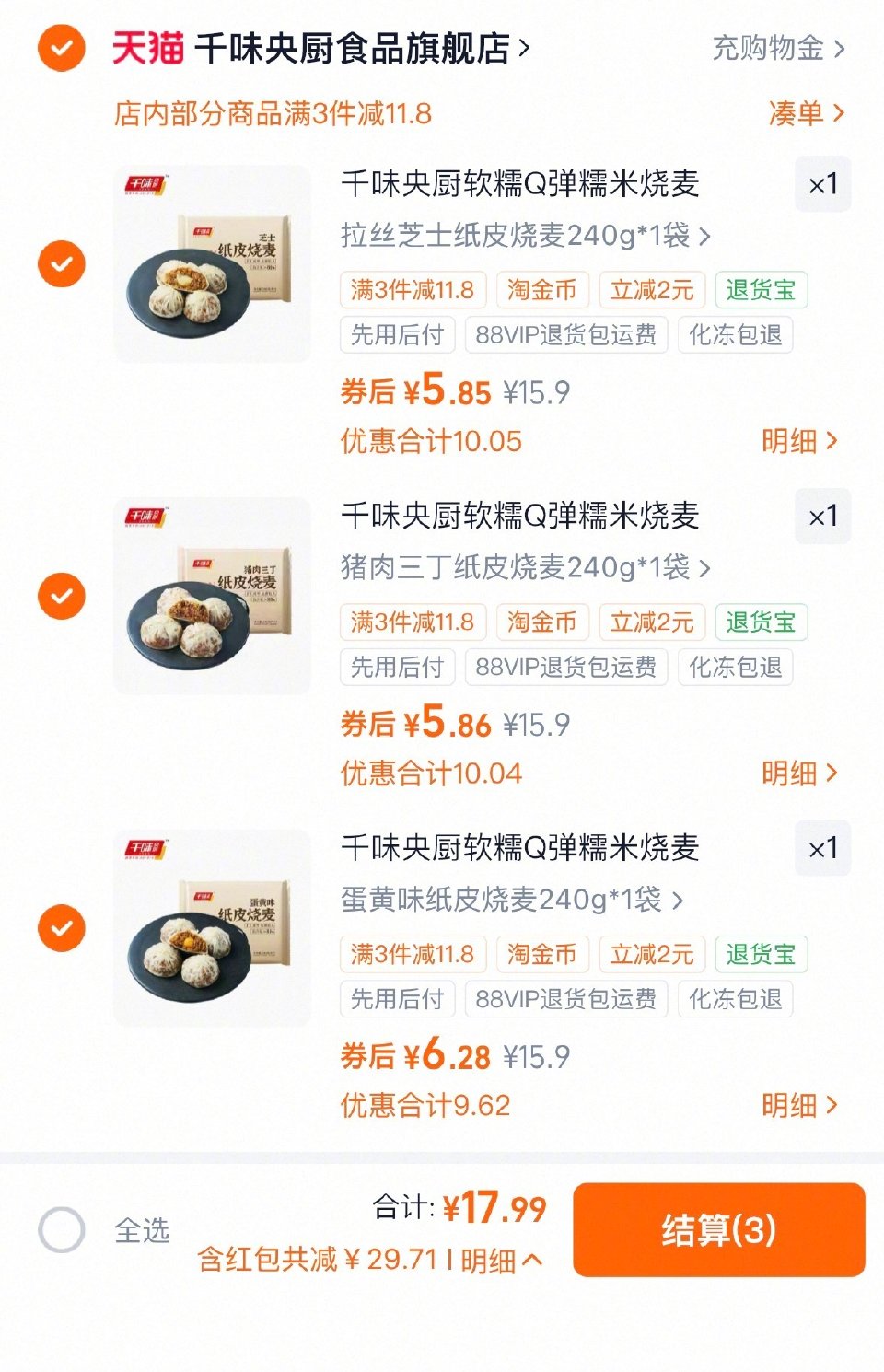The height and width of the screenshot is (1372, 884).
Task: Tap 凑单 to add more items
Action: [x=806, y=113]
